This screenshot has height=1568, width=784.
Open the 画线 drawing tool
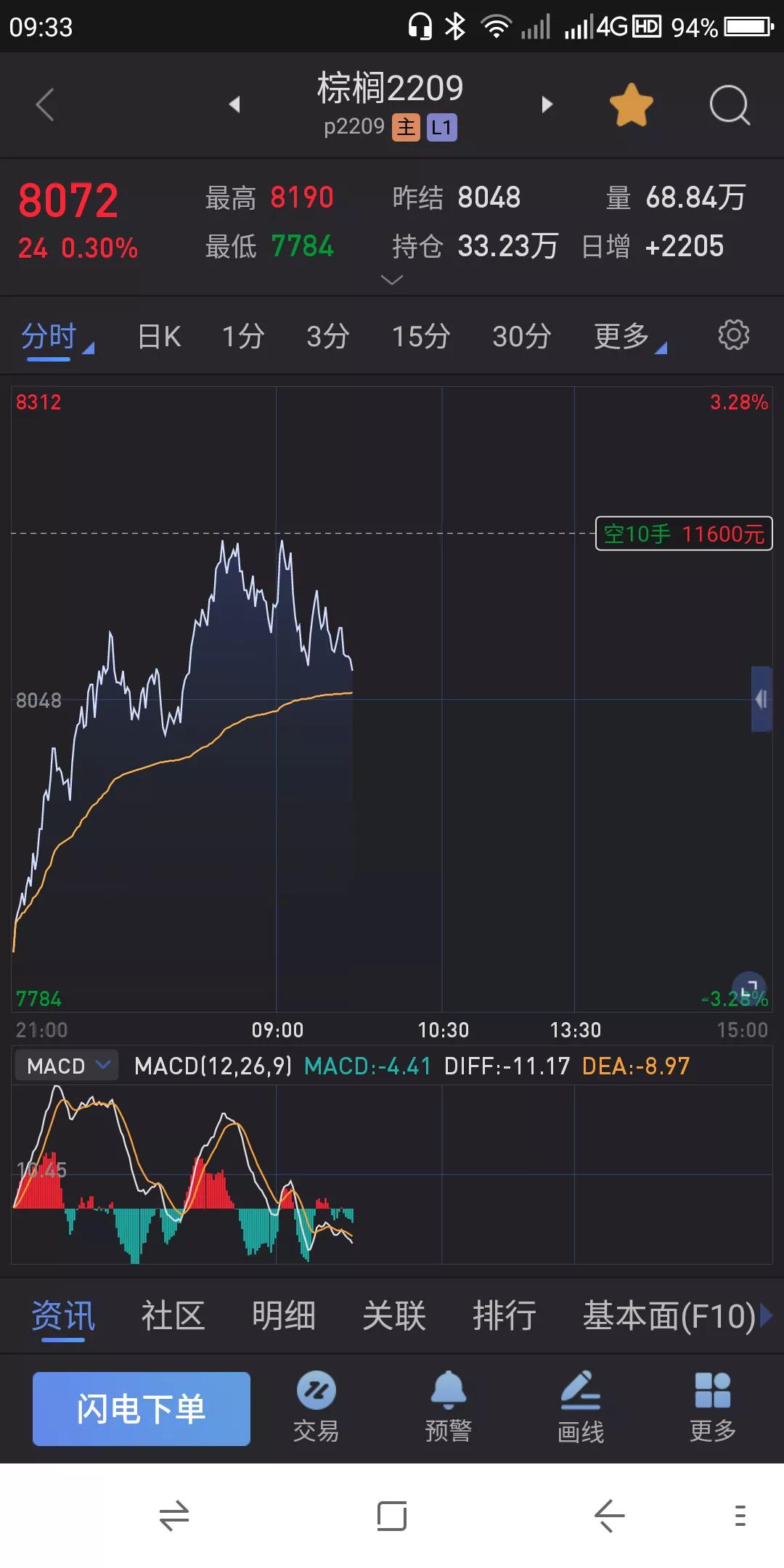581,1406
